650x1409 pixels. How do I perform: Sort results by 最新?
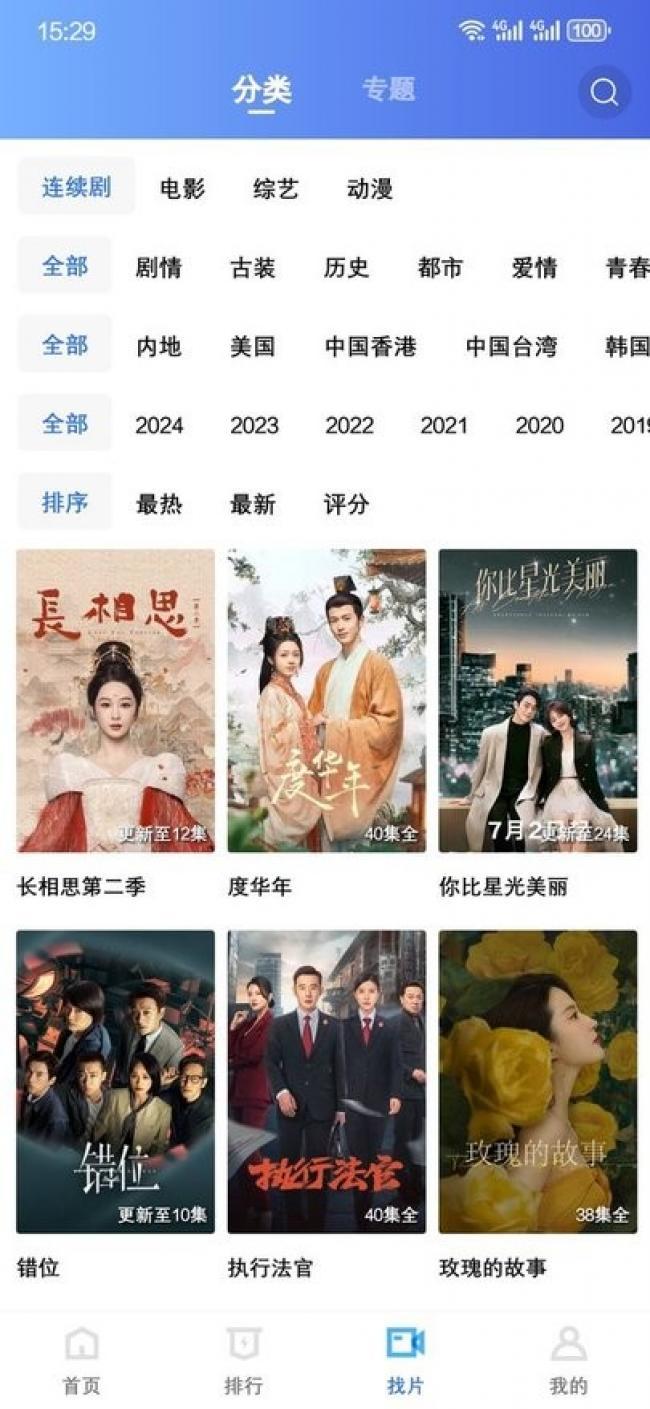tap(252, 505)
